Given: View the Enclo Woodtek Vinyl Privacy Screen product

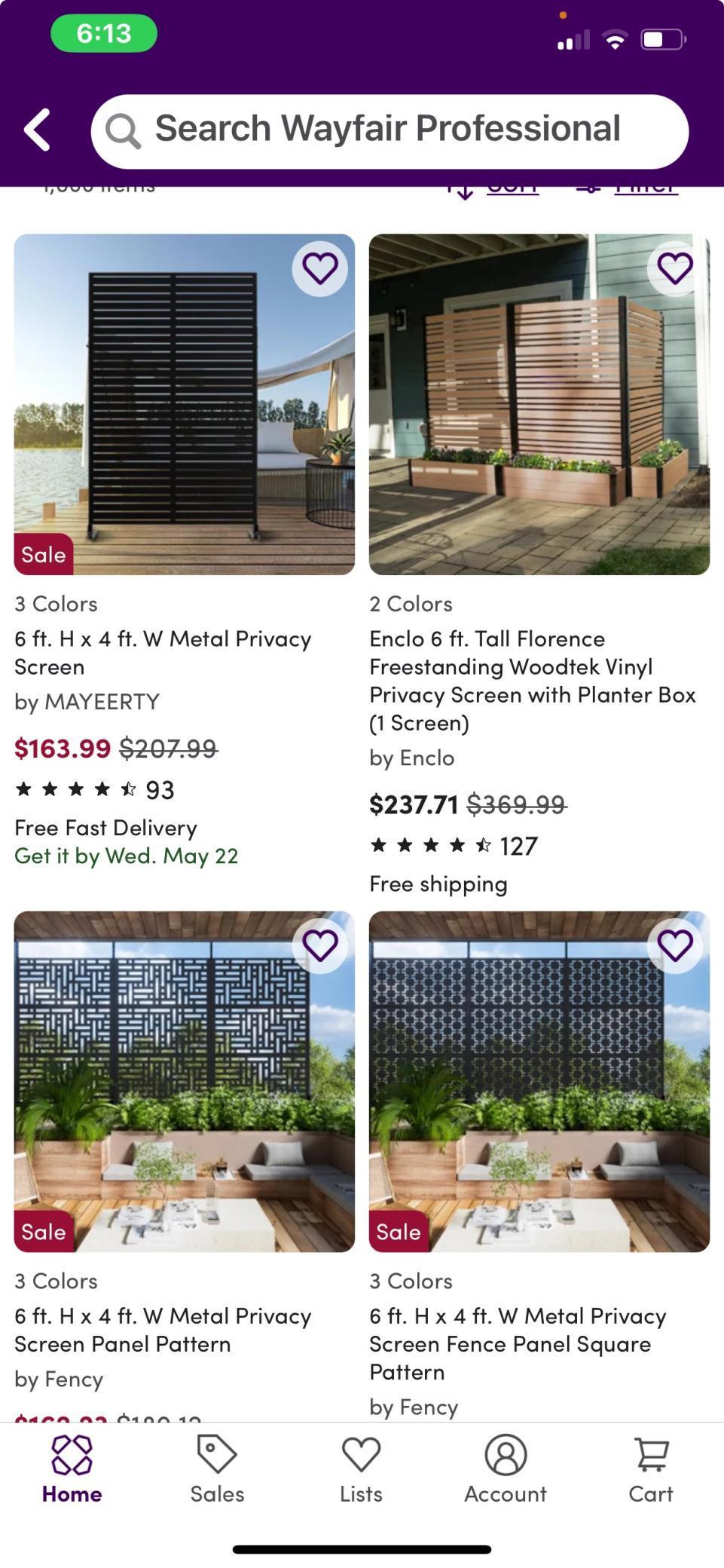Looking at the screenshot, I should click(x=533, y=681).
